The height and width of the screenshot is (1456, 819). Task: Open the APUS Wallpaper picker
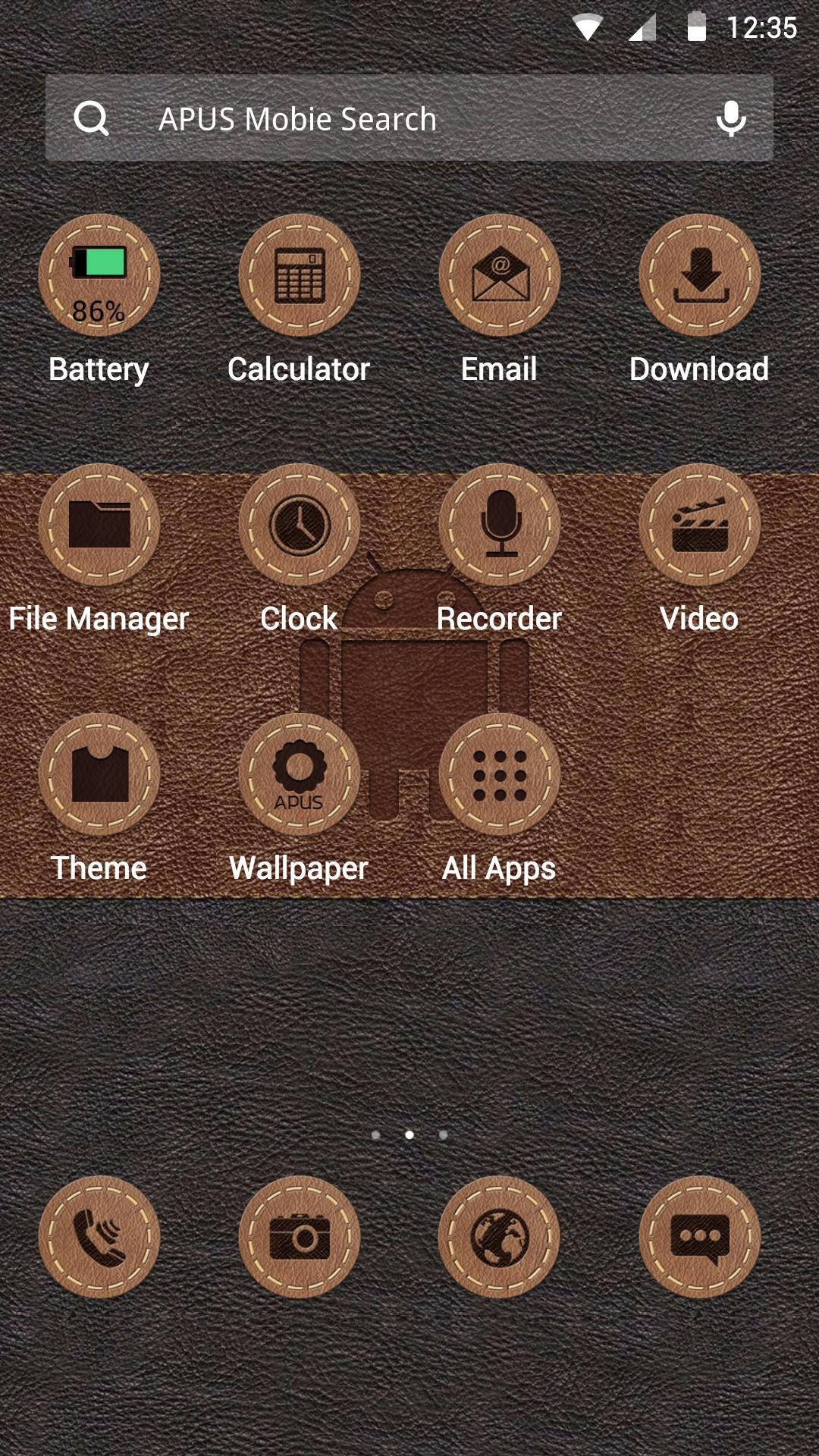click(x=299, y=777)
